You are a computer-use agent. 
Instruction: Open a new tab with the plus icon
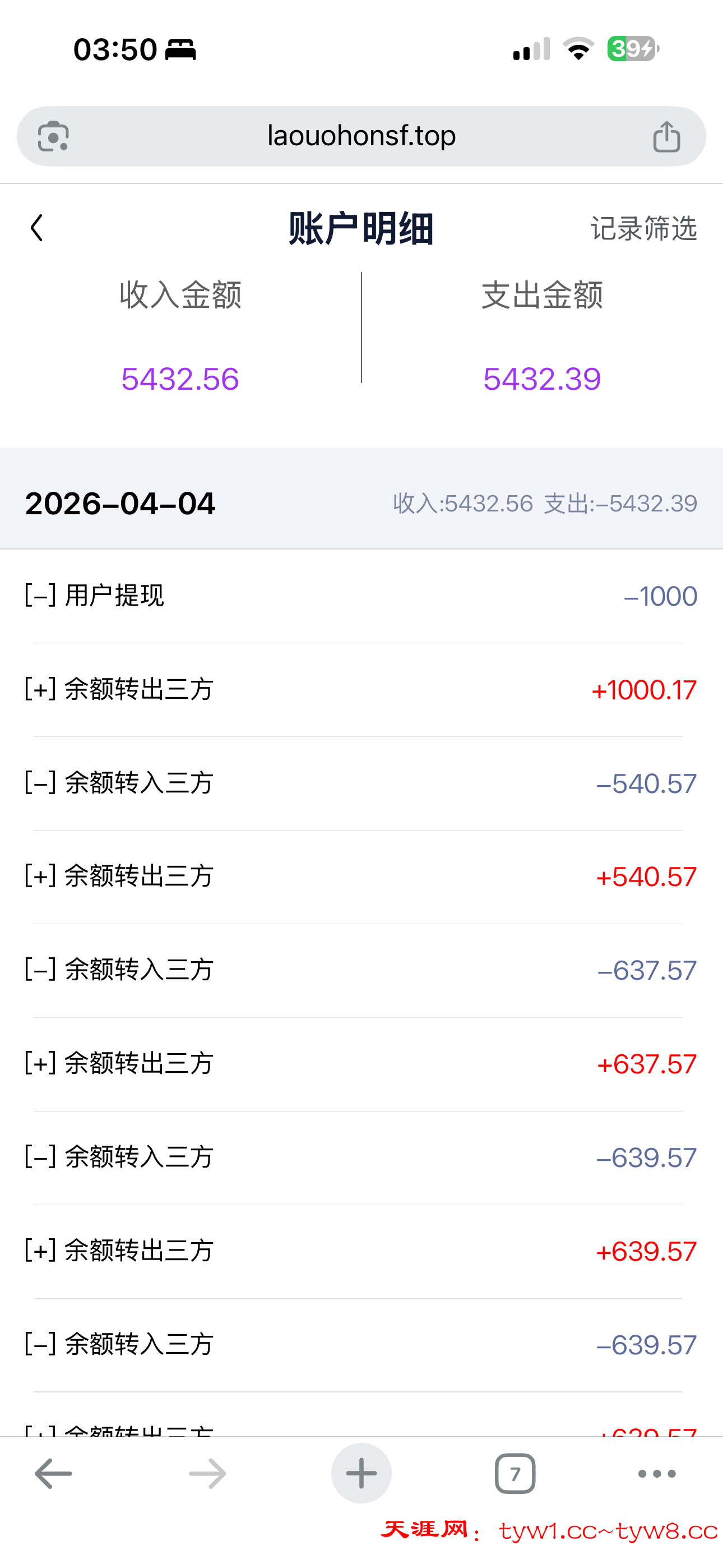[361, 1473]
